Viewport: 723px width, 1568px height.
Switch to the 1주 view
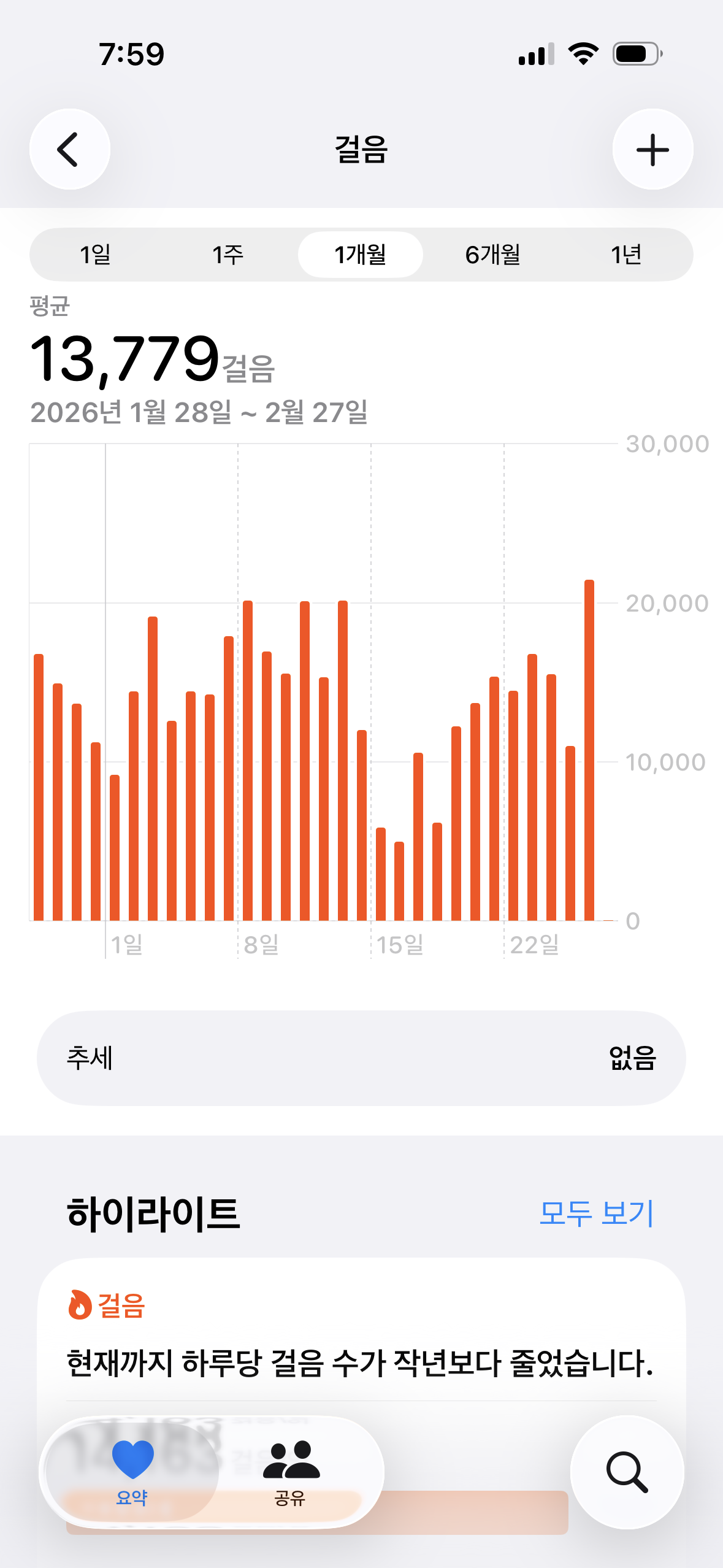(228, 255)
